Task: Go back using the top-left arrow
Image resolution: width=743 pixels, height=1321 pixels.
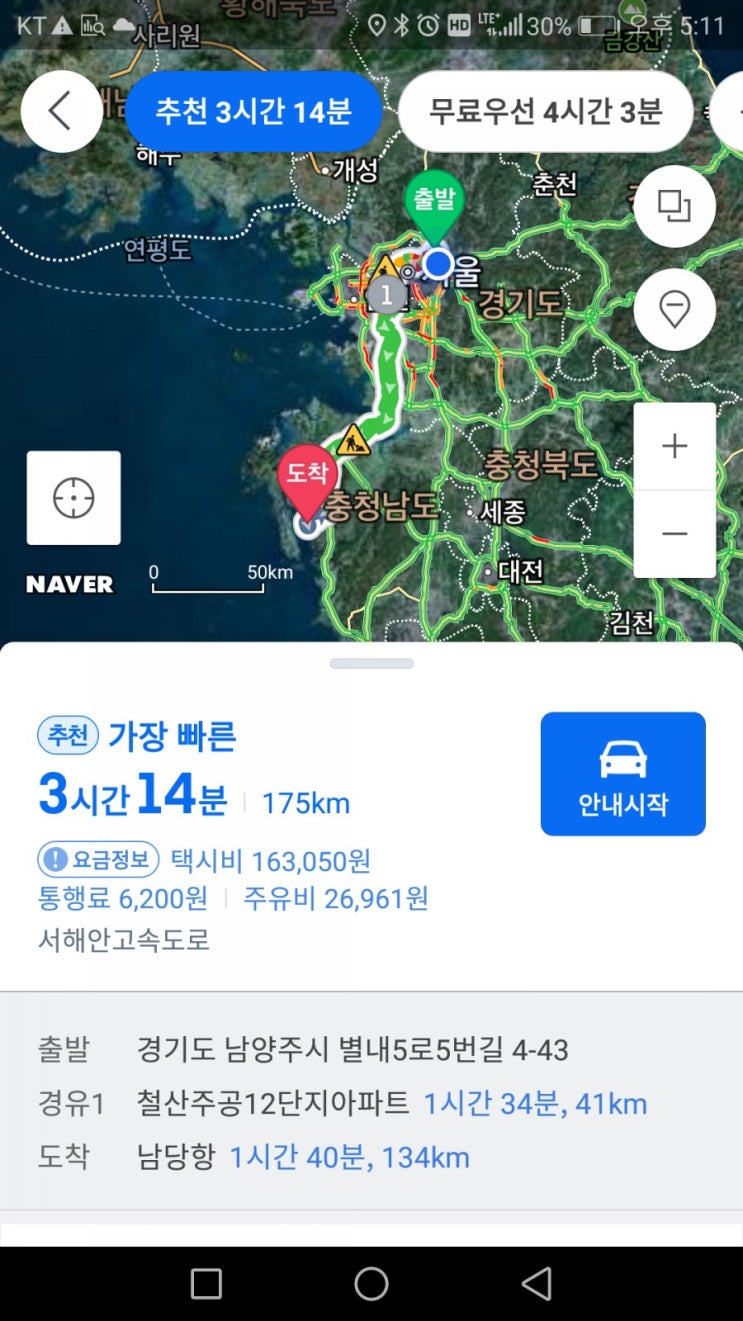Action: 61,111
